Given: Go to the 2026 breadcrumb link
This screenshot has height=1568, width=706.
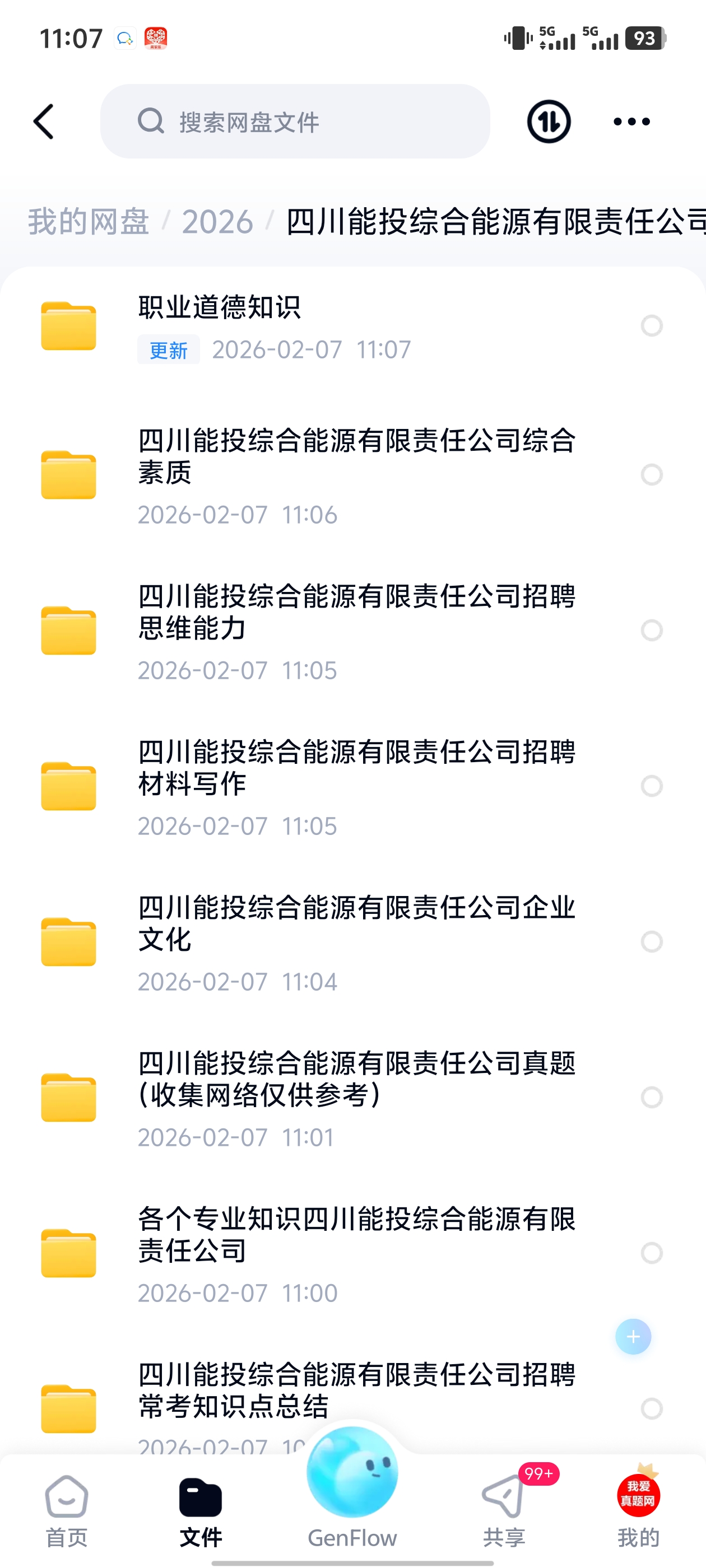Looking at the screenshot, I should pos(217,223).
